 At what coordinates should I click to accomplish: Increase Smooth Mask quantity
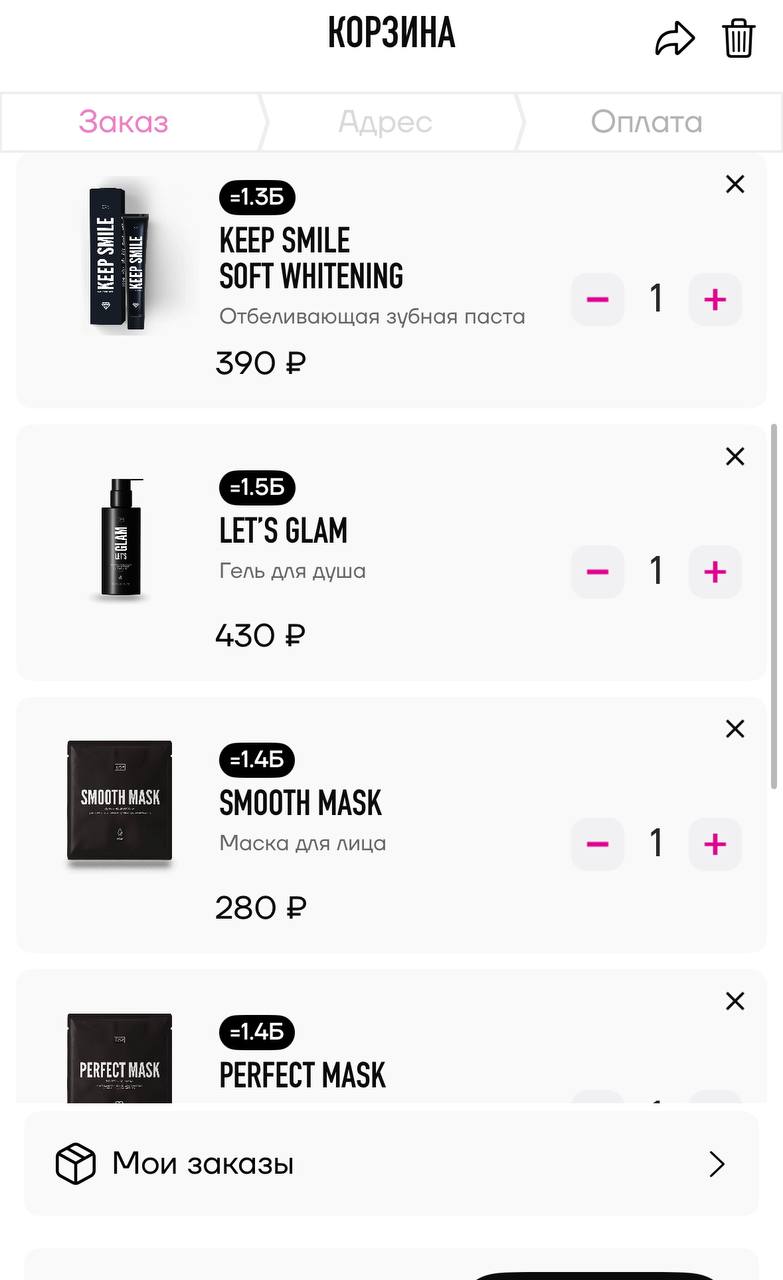point(715,844)
